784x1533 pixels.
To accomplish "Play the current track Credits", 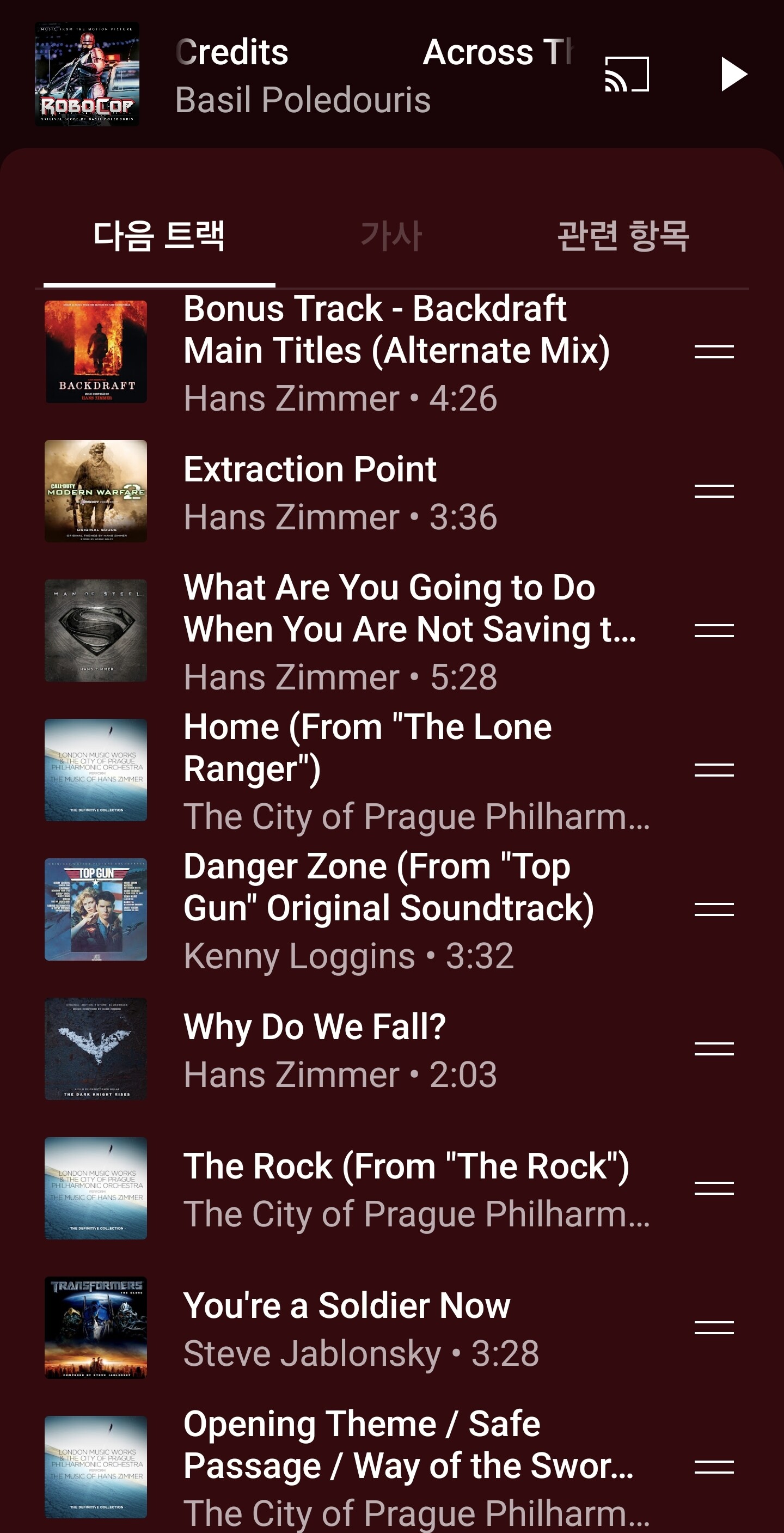I will pyautogui.click(x=733, y=75).
